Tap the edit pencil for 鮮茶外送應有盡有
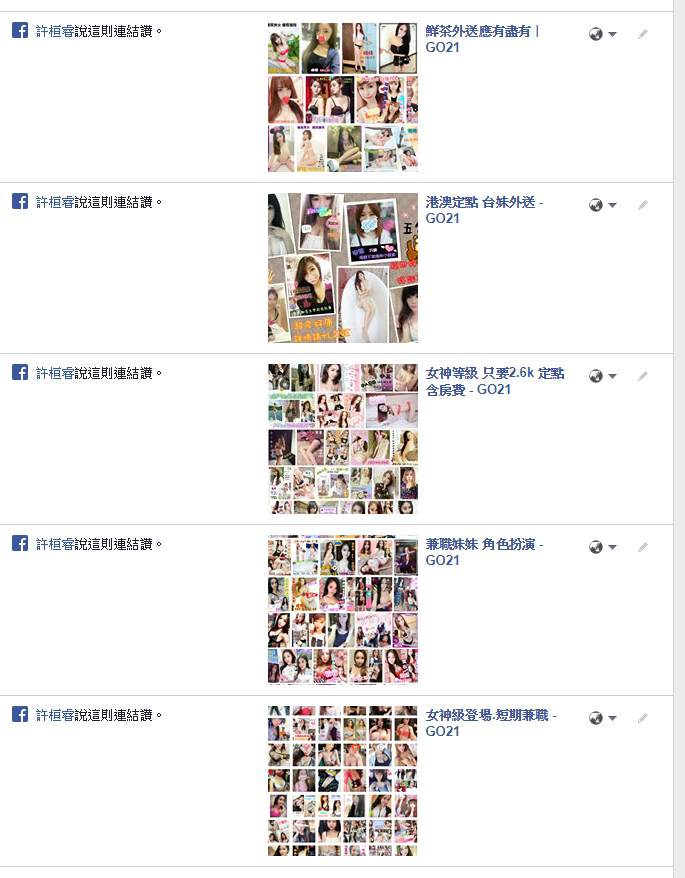 point(643,34)
